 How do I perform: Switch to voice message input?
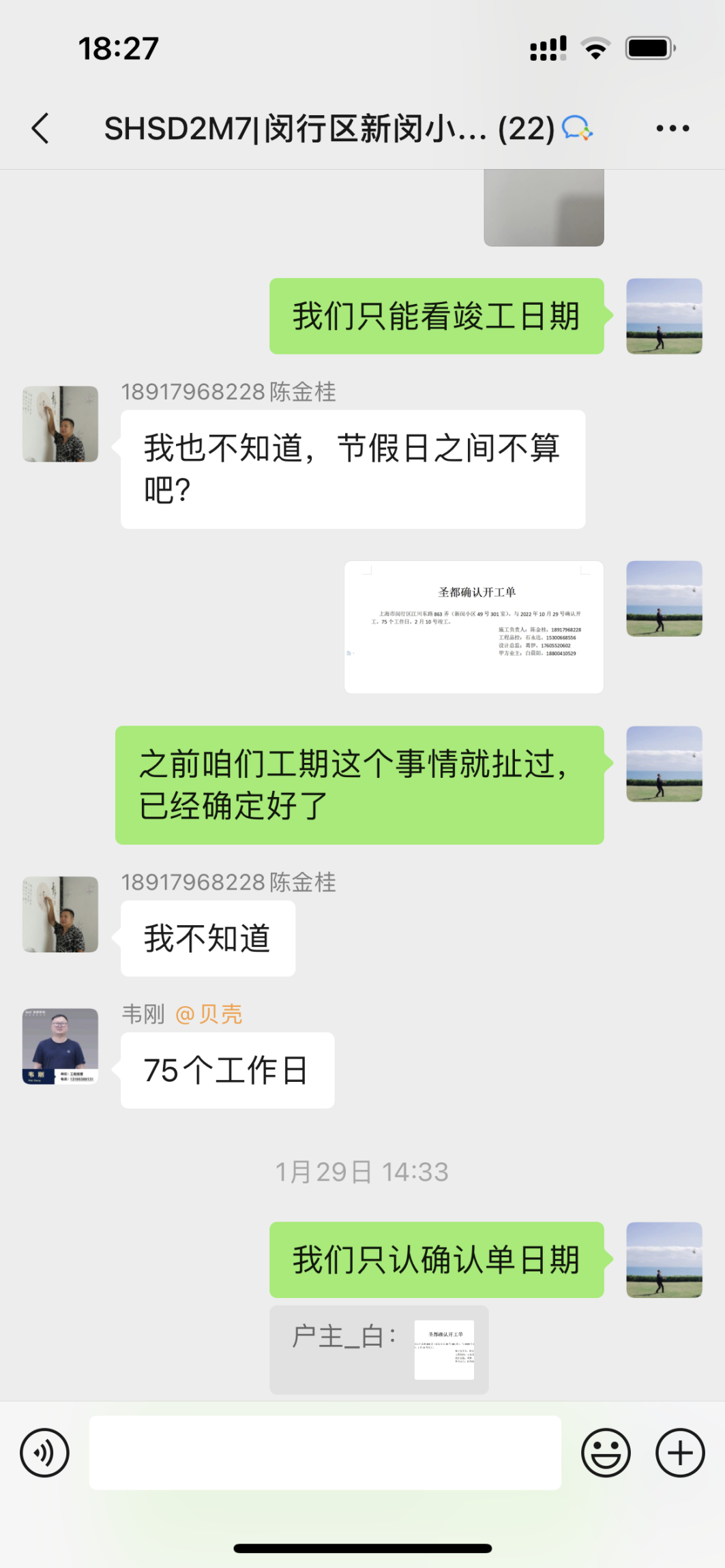point(45,1453)
